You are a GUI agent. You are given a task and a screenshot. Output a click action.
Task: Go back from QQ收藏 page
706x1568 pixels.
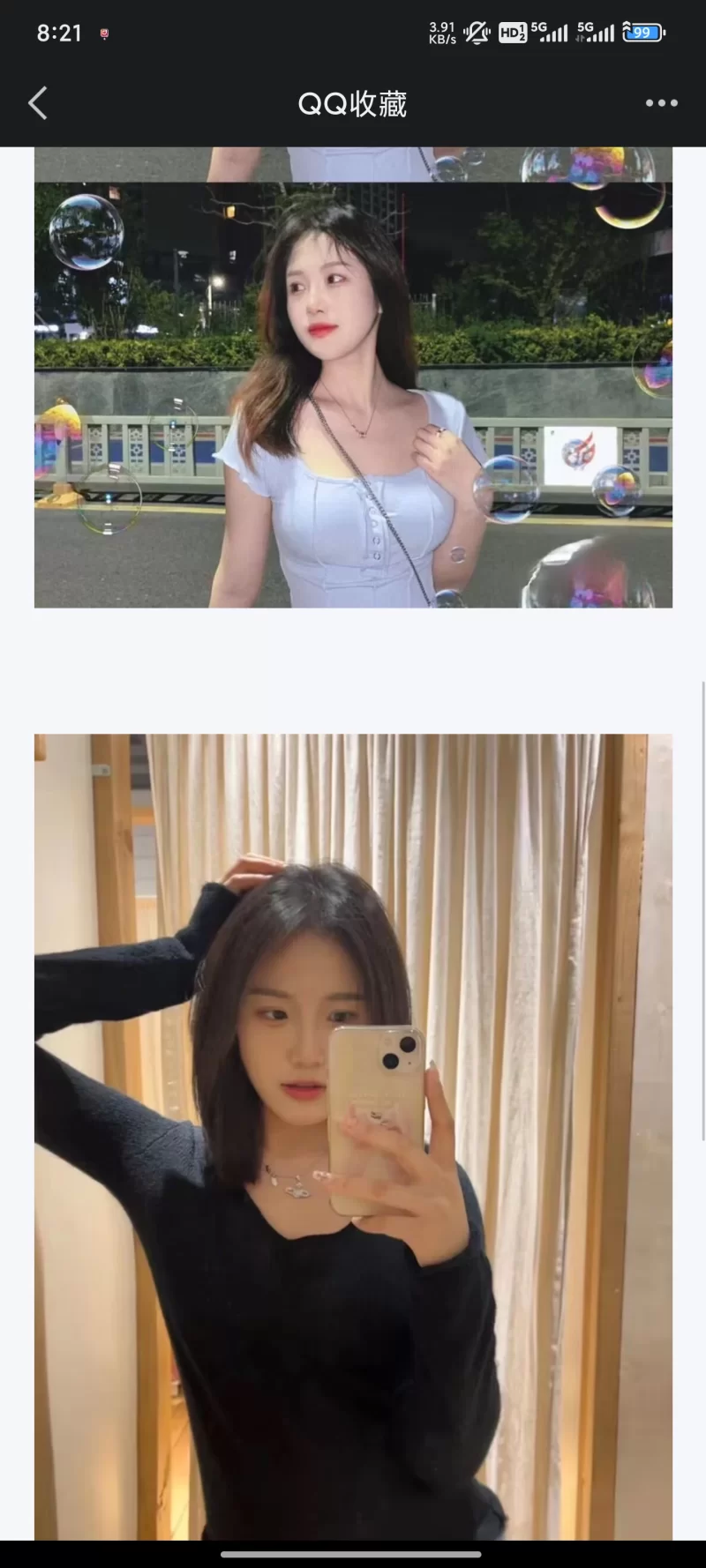(38, 103)
